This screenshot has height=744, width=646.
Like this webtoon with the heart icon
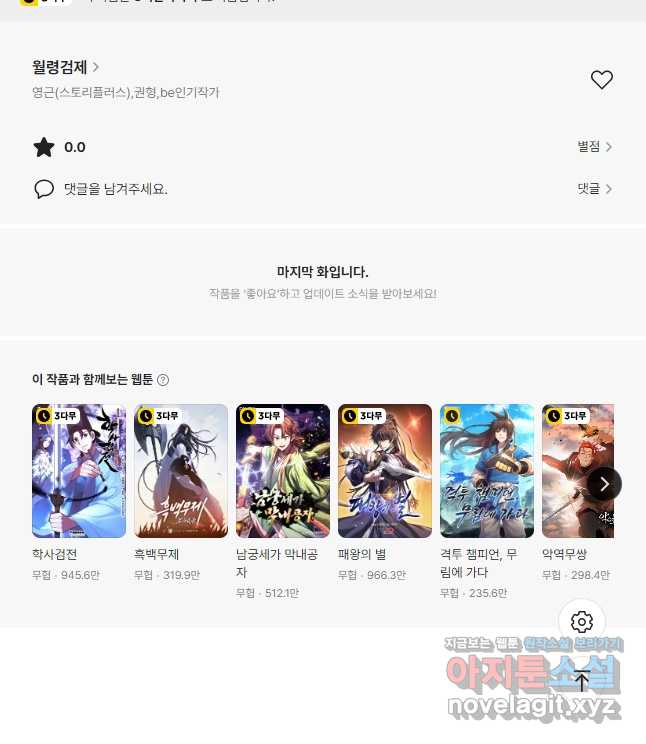[601, 80]
